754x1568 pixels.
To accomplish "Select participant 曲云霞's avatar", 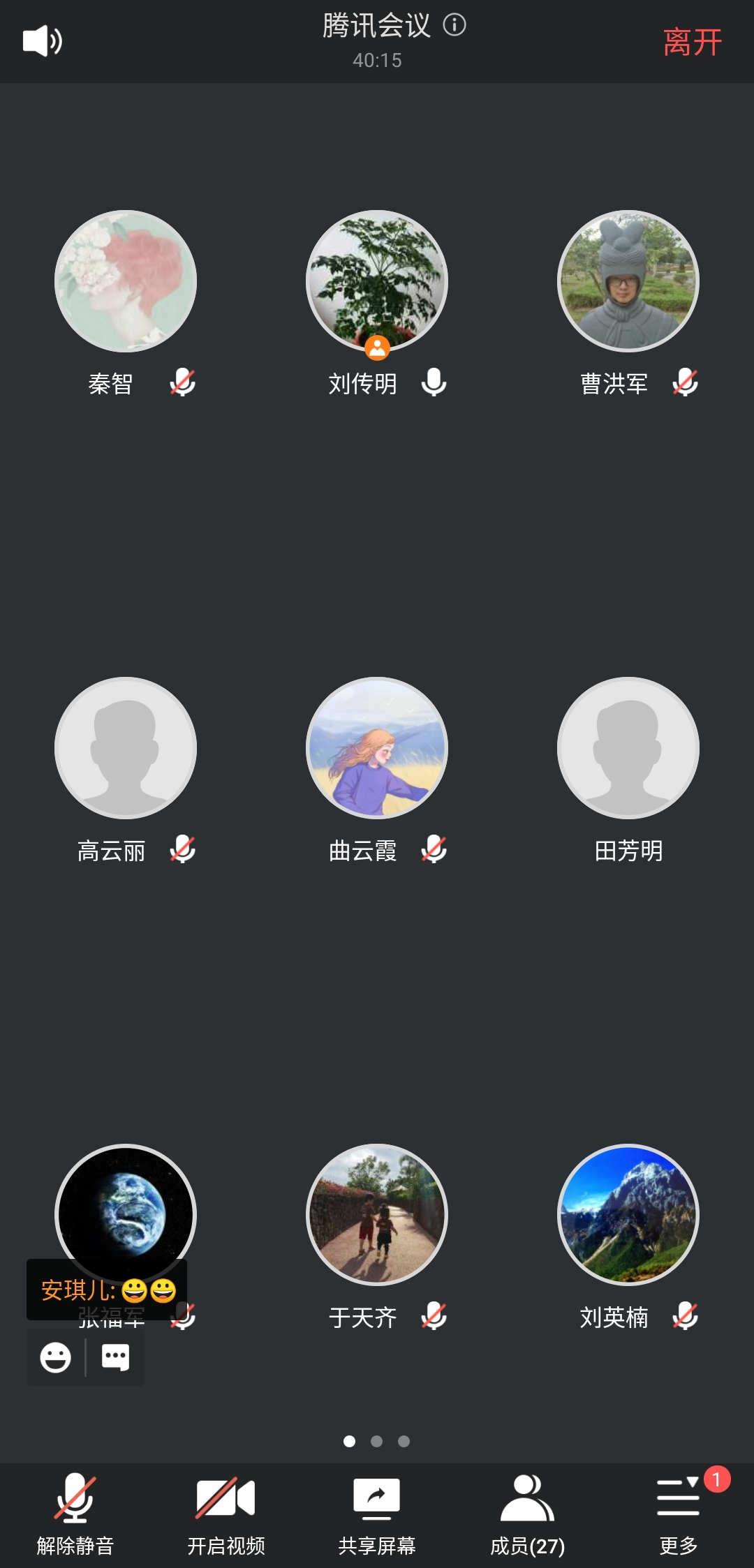I will [377, 748].
